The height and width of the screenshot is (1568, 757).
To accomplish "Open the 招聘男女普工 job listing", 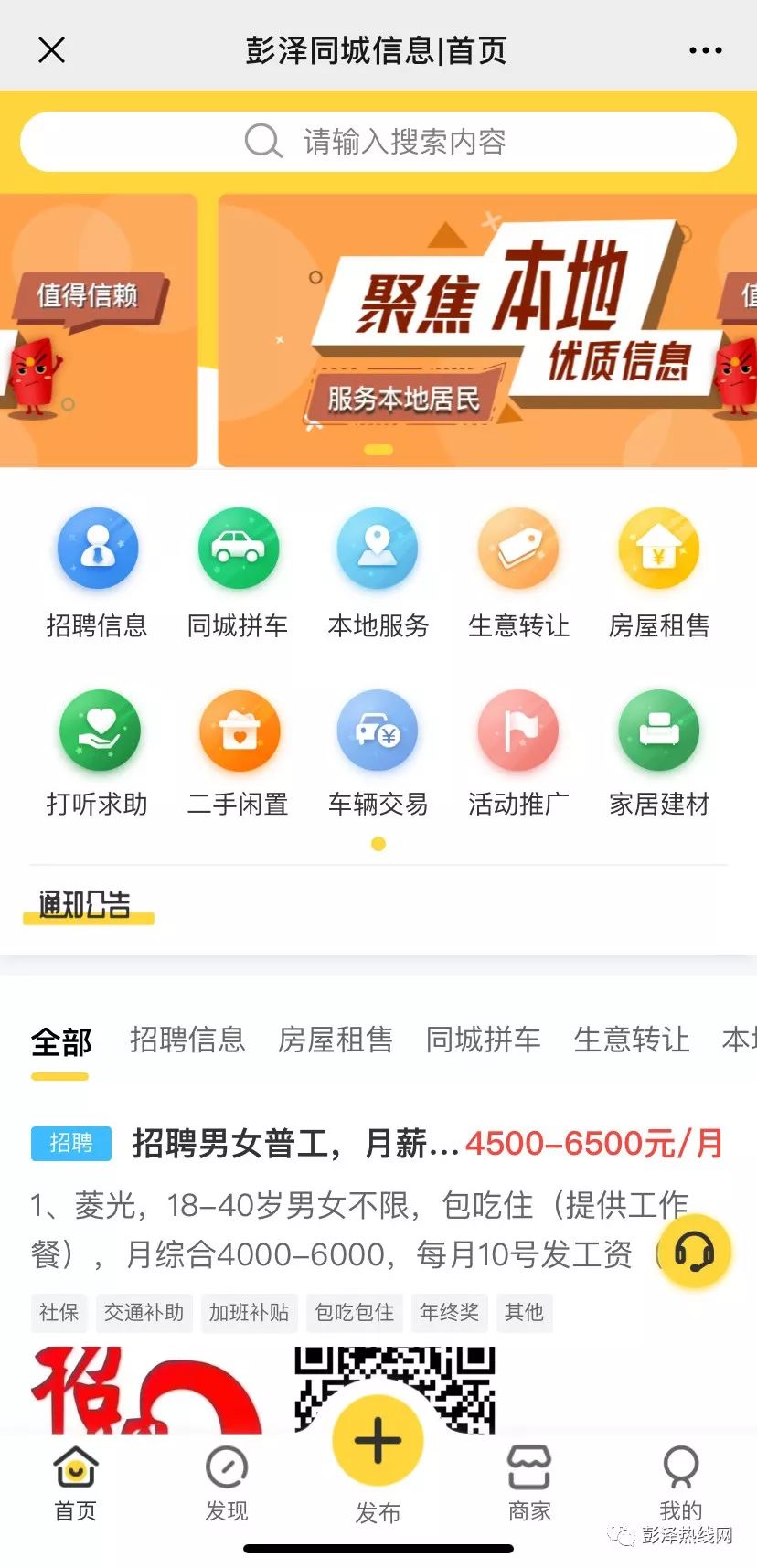I will (x=378, y=1144).
